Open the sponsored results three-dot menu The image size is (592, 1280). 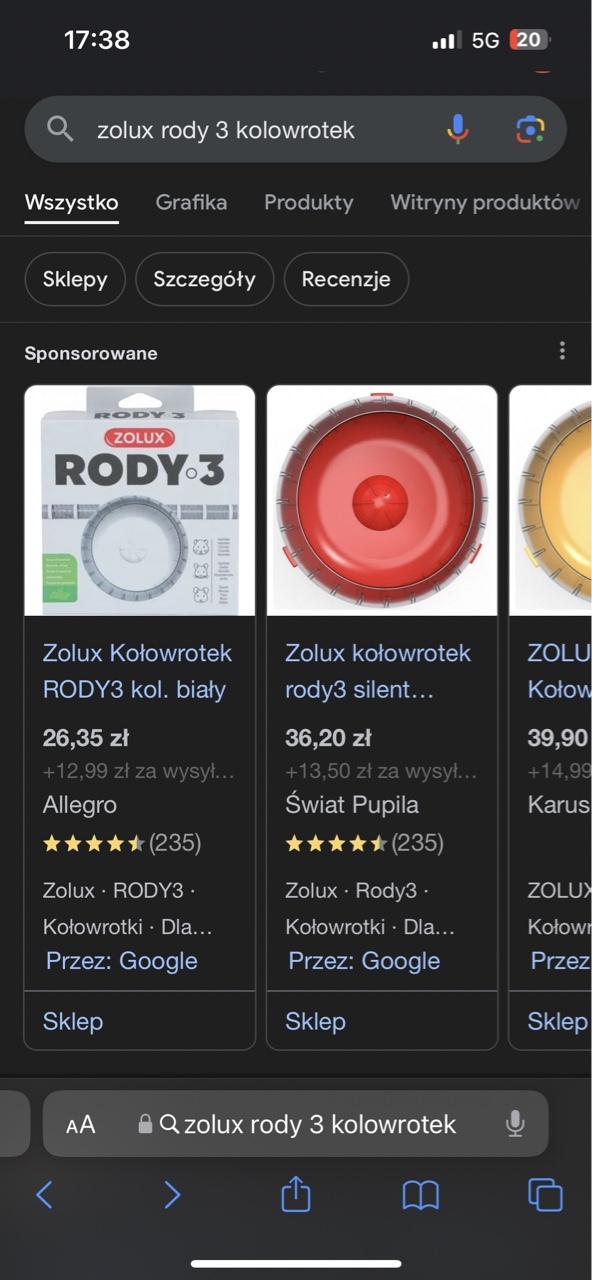pyautogui.click(x=562, y=351)
